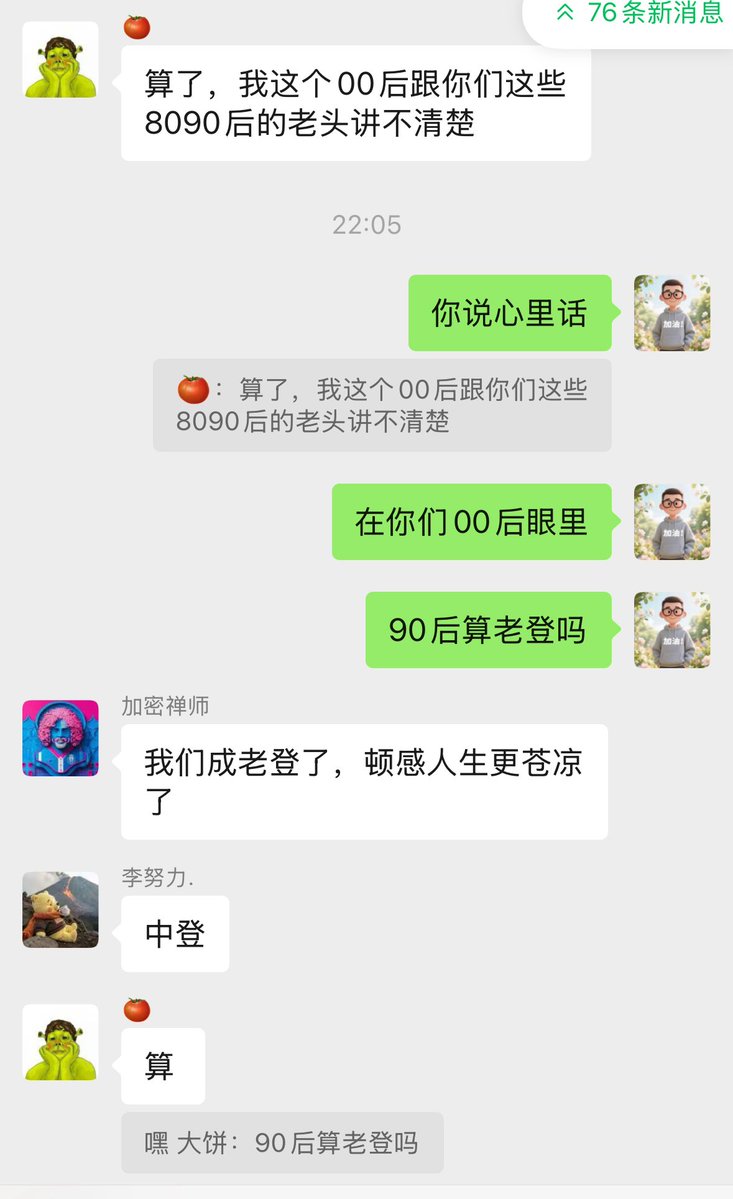This screenshot has width=733, height=1199.
Task: Open the avatar beside the 8090后的老头 message
Action: [60, 59]
